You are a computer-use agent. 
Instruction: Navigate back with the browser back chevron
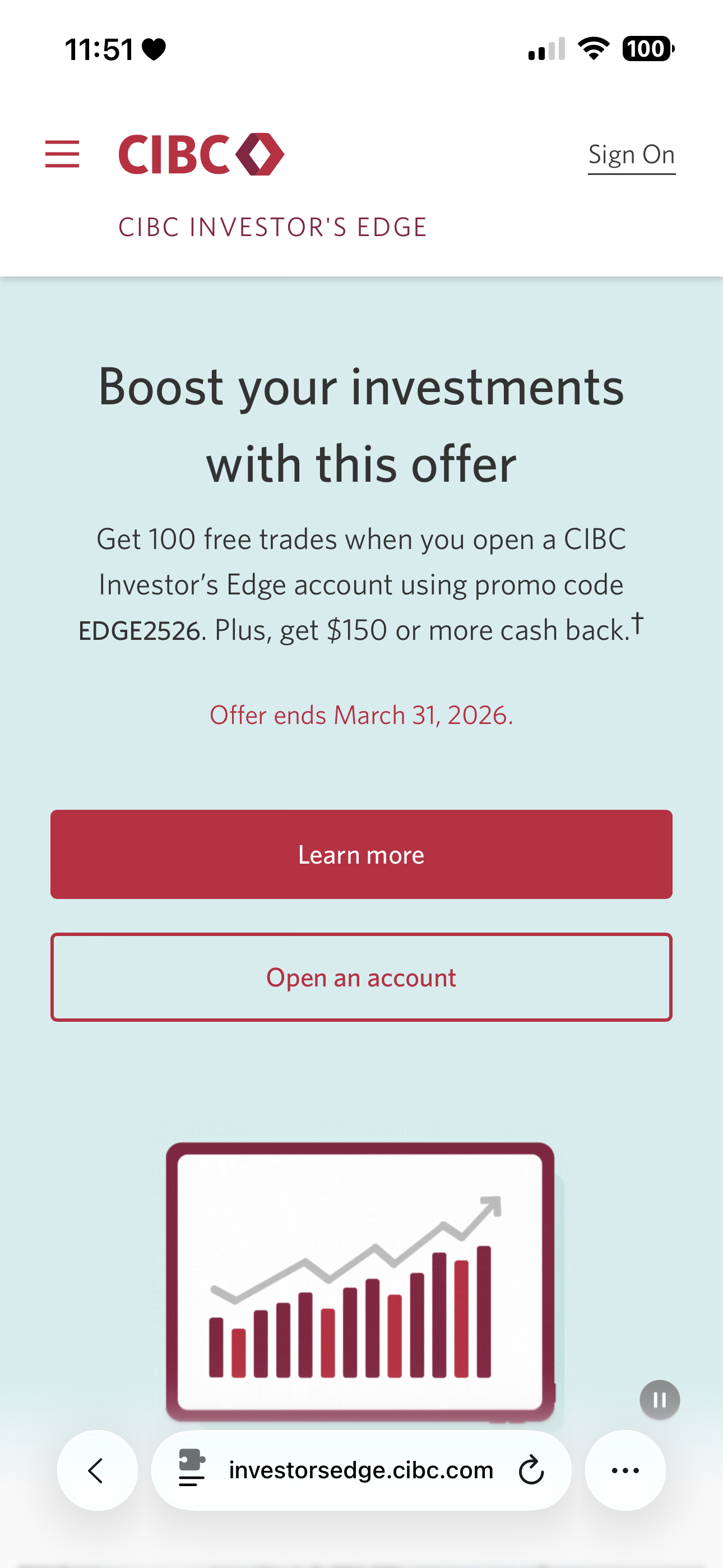(97, 1470)
